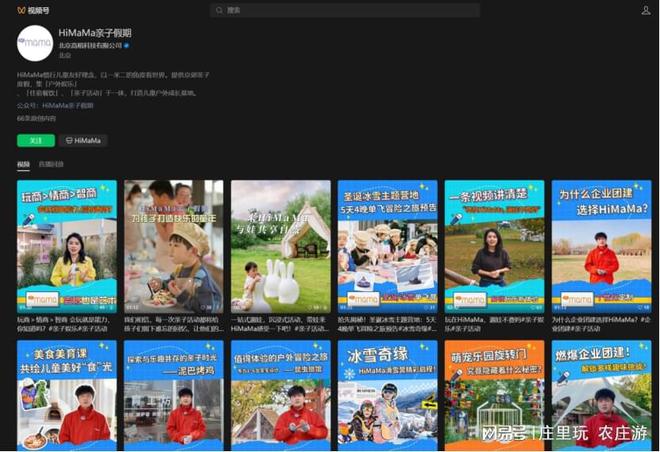Image resolution: width=660 pixels, height=452 pixels.
Task: Open the HiMaMa亲子假期 profile avatar
Action: pos(35,43)
